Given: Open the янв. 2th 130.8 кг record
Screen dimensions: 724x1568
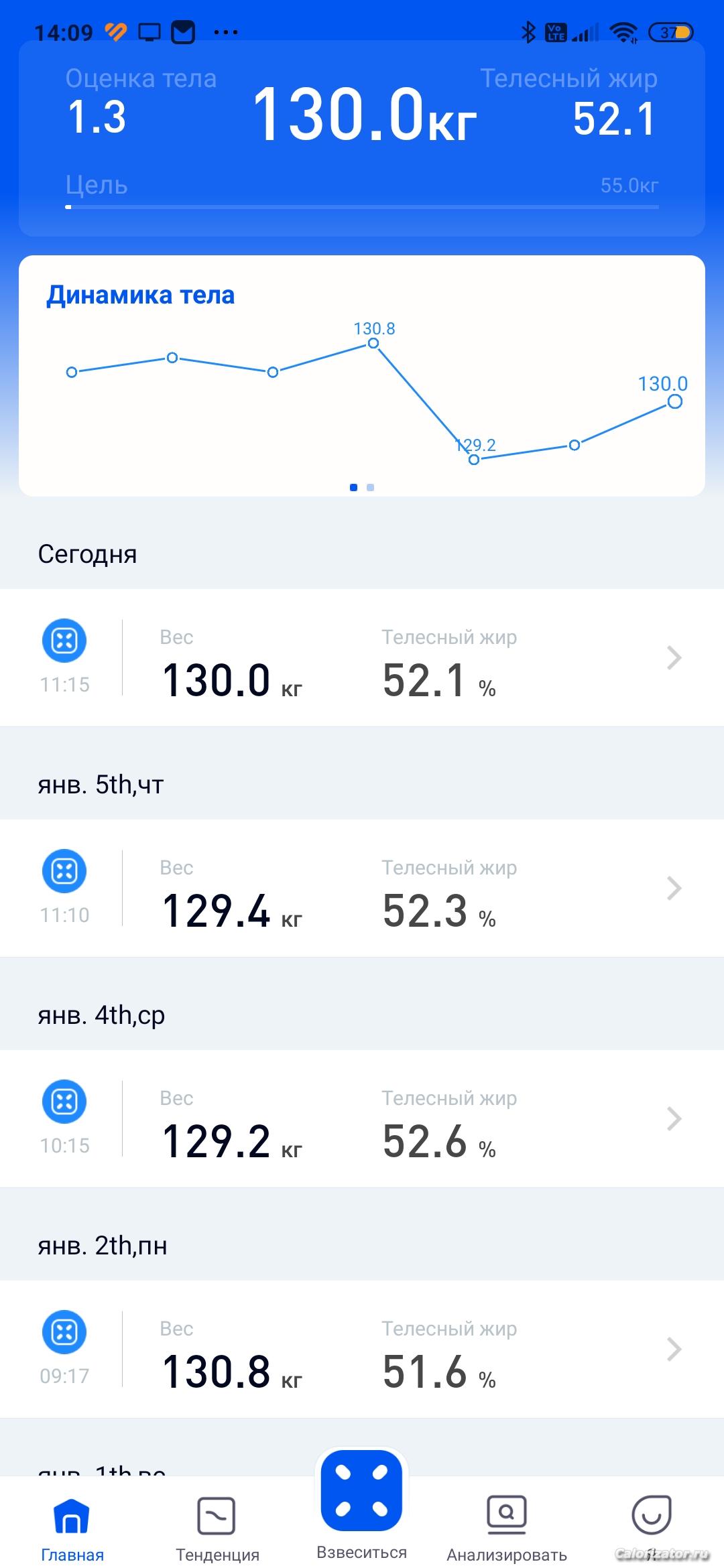Looking at the screenshot, I should pos(362,1349).
